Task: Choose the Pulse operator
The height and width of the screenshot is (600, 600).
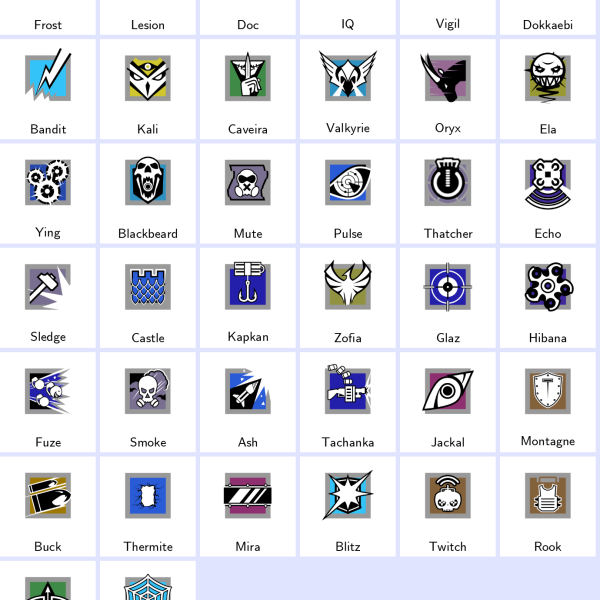Action: click(x=348, y=192)
